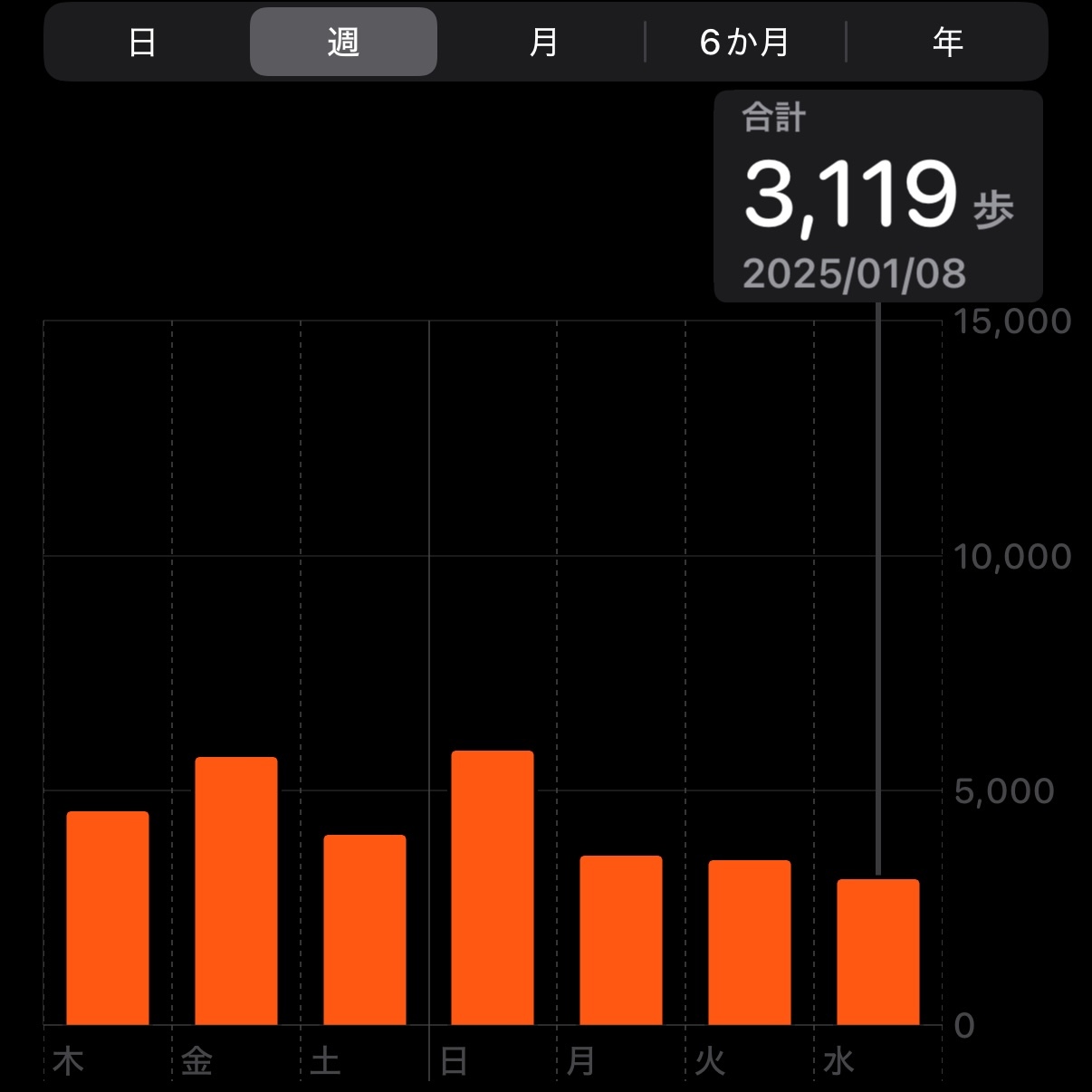Screen dimensions: 1092x1092
Task: Select the 木 (Thursday) step bar
Action: [108, 917]
